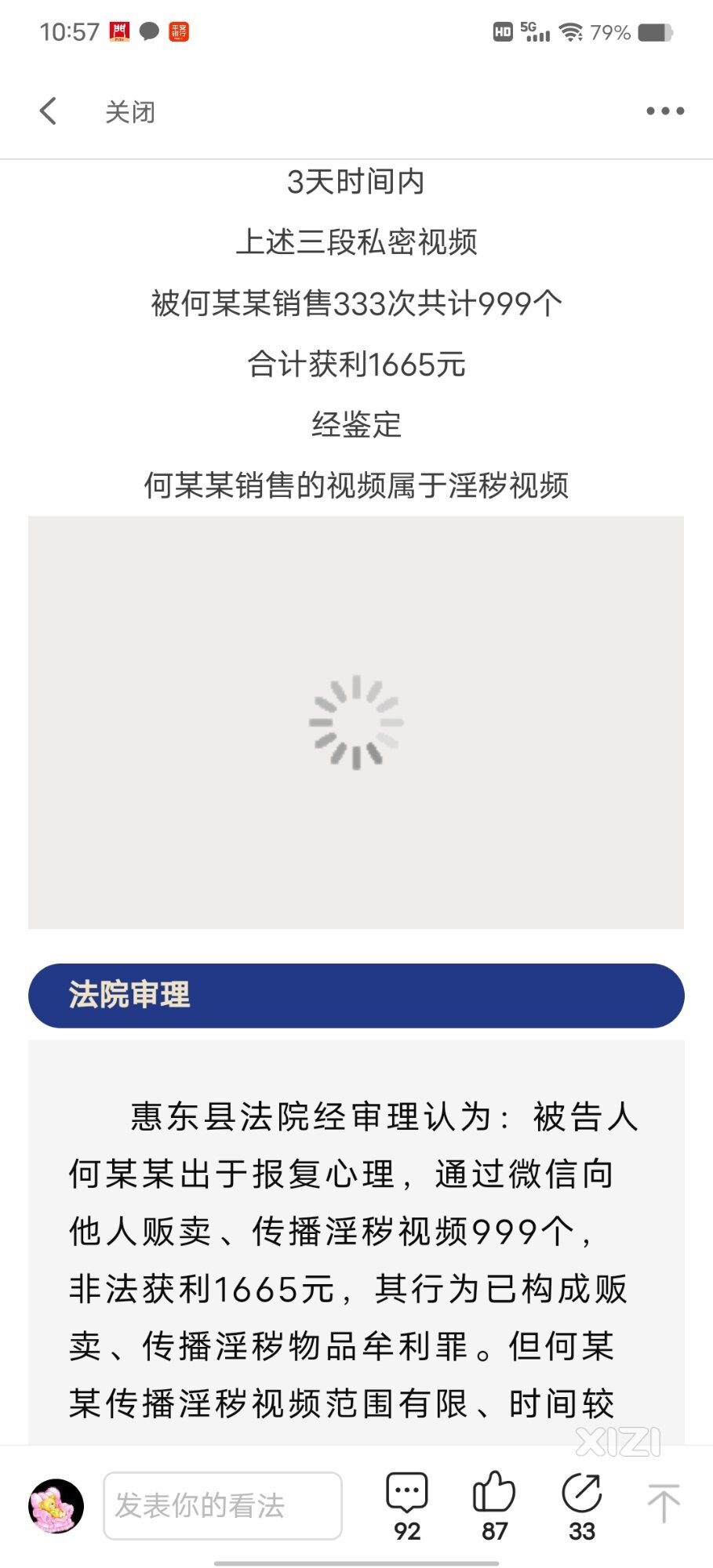Share the article via the share icon
This screenshot has height=1568, width=713.
point(582,1506)
